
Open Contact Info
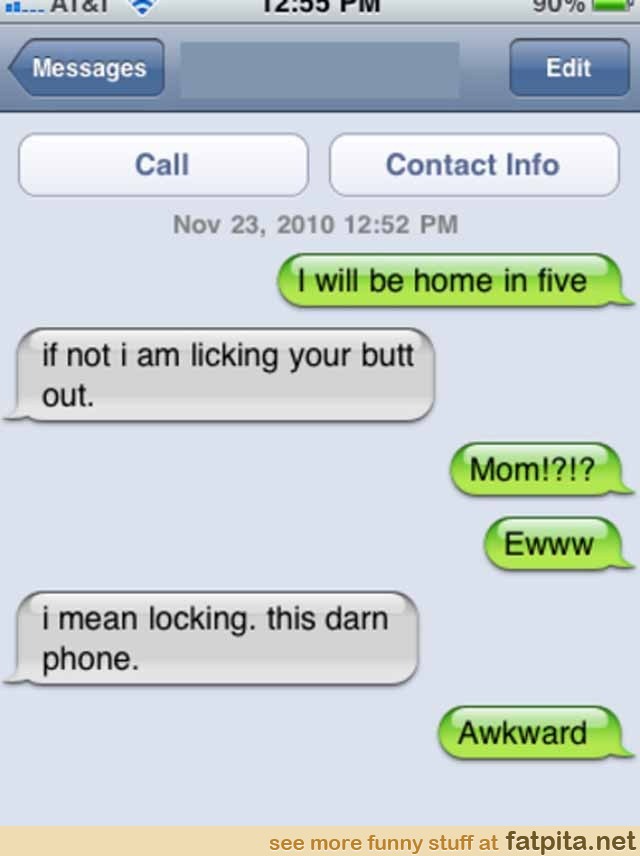point(473,165)
